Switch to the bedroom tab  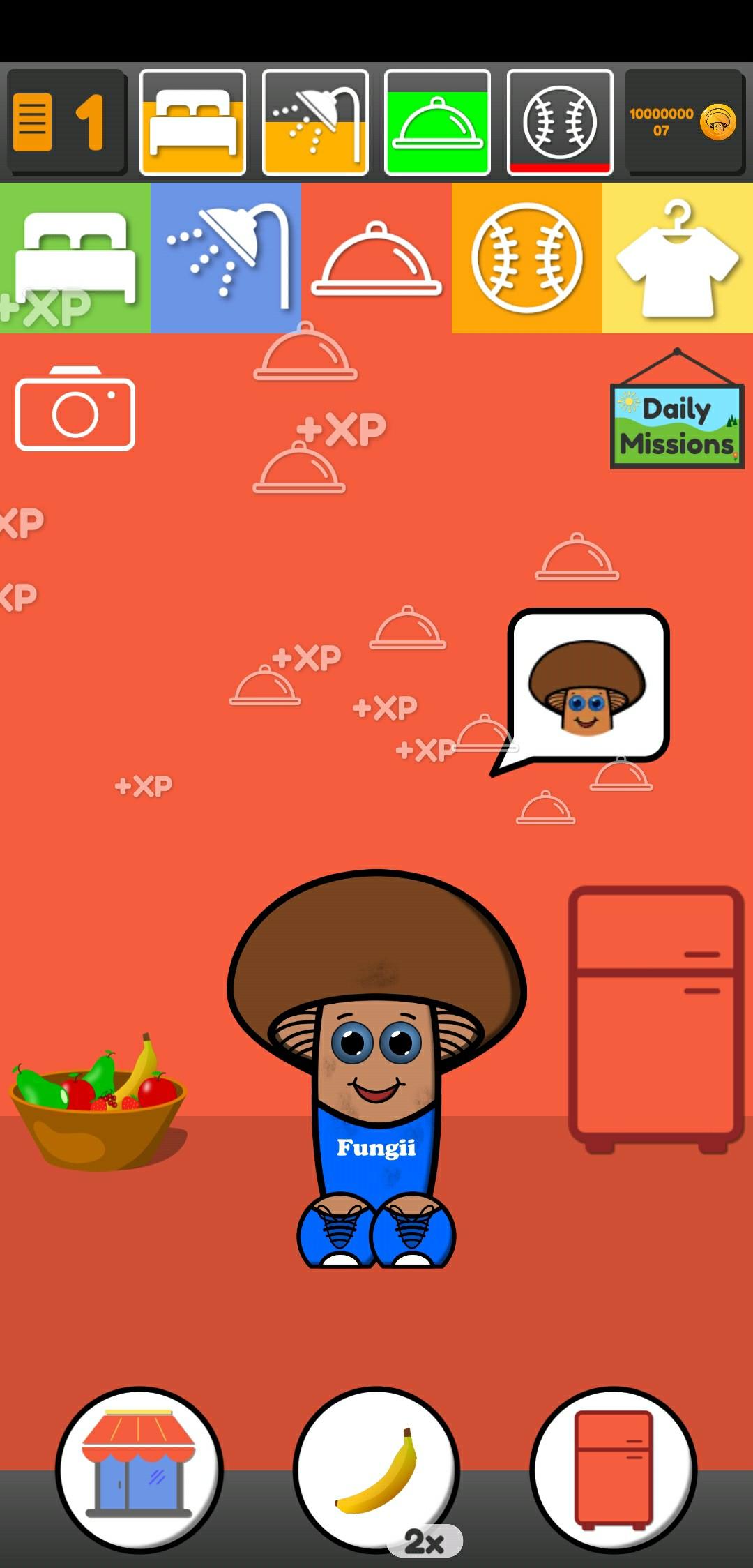[75, 258]
